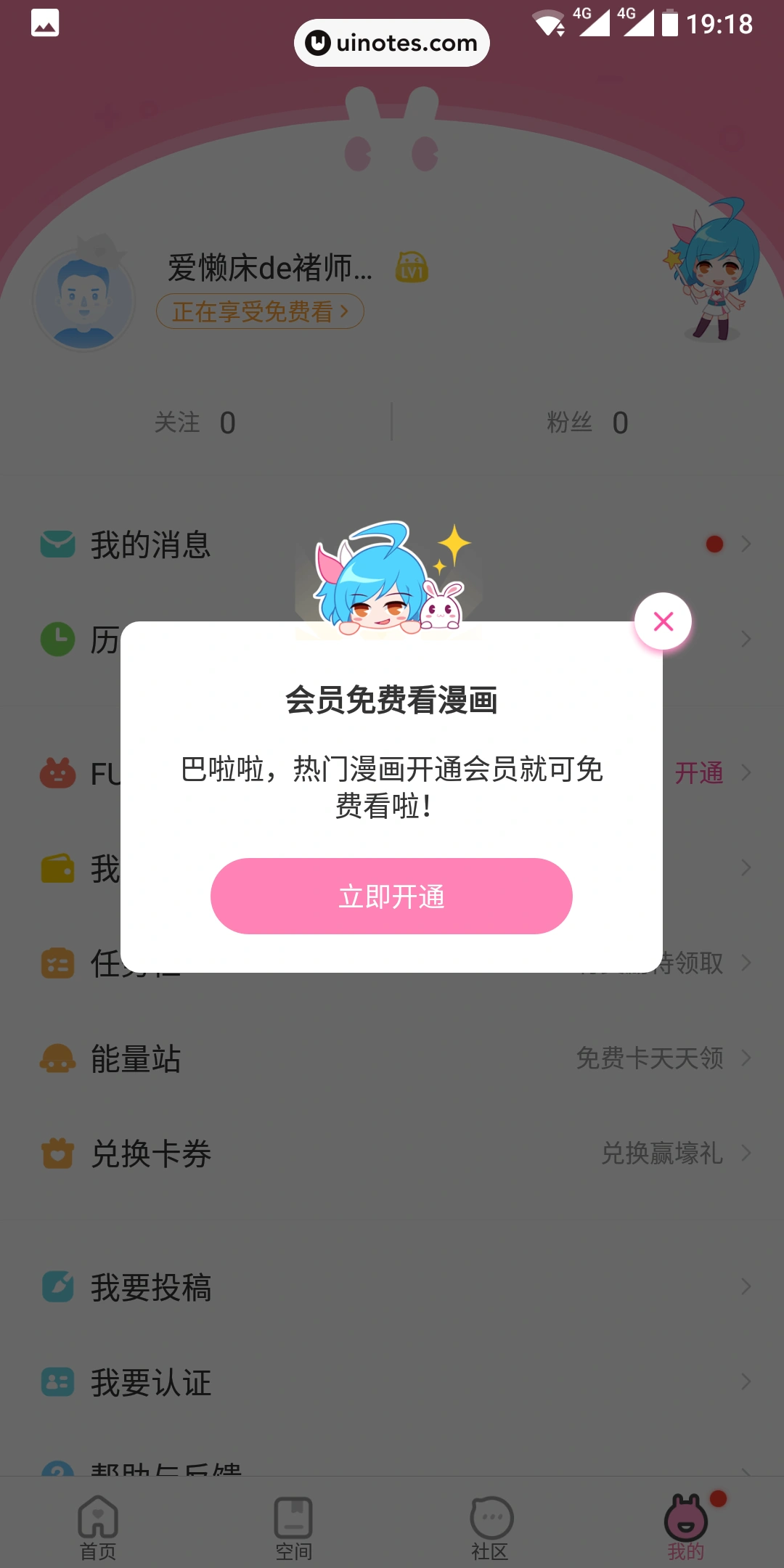Screen dimensions: 784x1568
Task: Click the red FUN card monster icon
Action: pos(57,772)
